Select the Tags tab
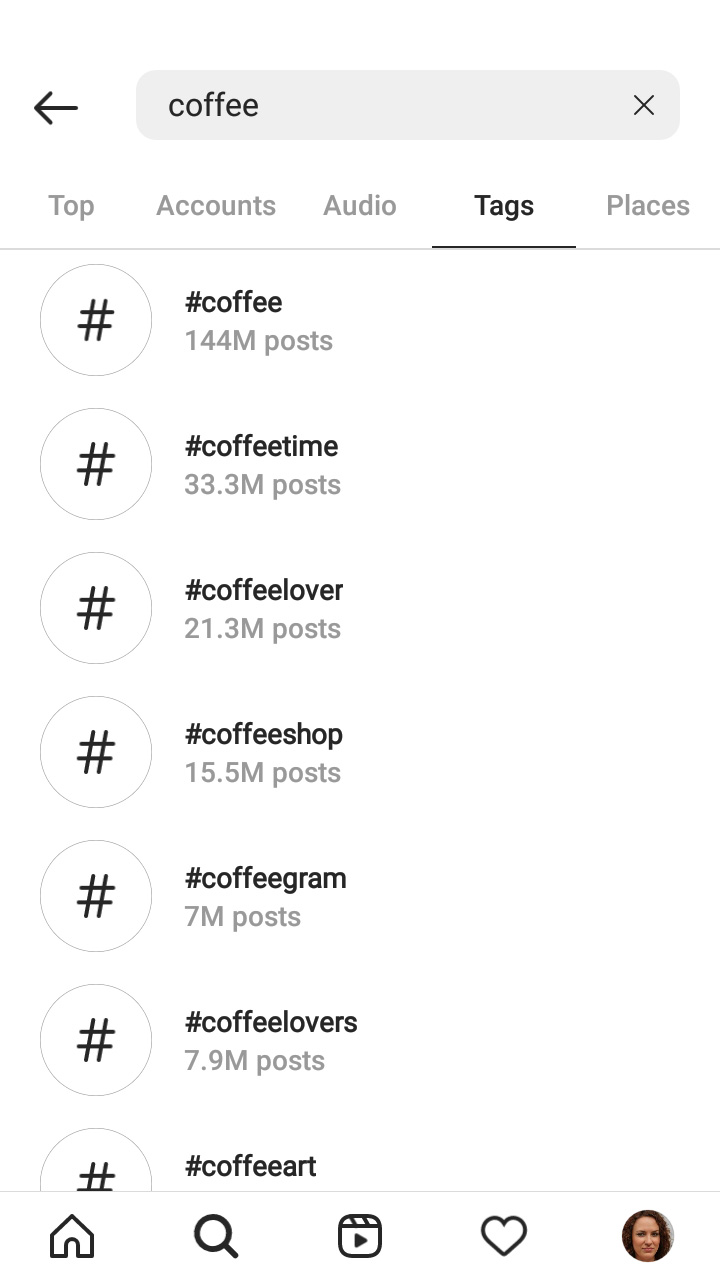720x1280 pixels. [x=504, y=206]
